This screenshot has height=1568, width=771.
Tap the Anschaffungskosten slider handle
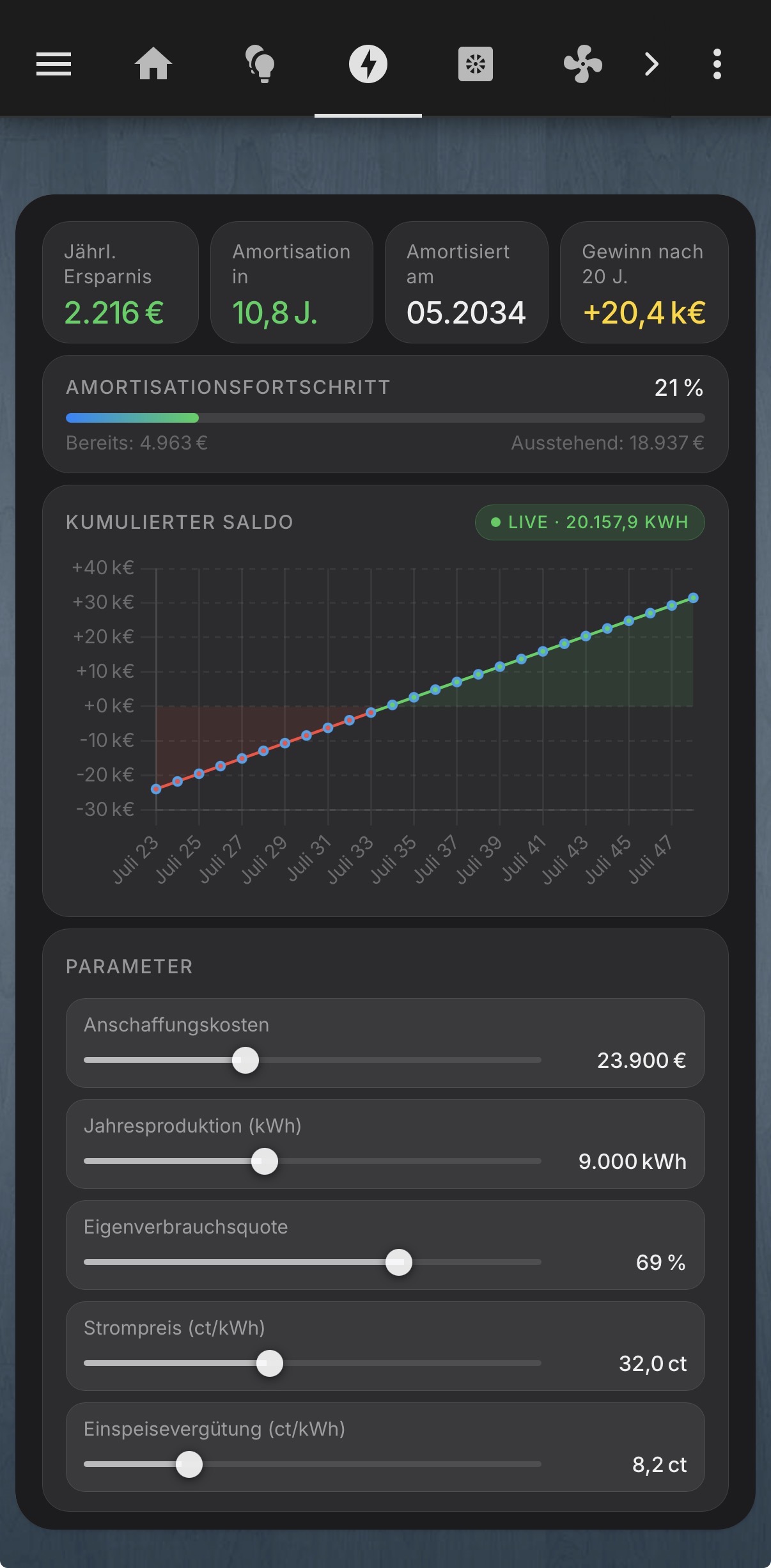tap(245, 1060)
